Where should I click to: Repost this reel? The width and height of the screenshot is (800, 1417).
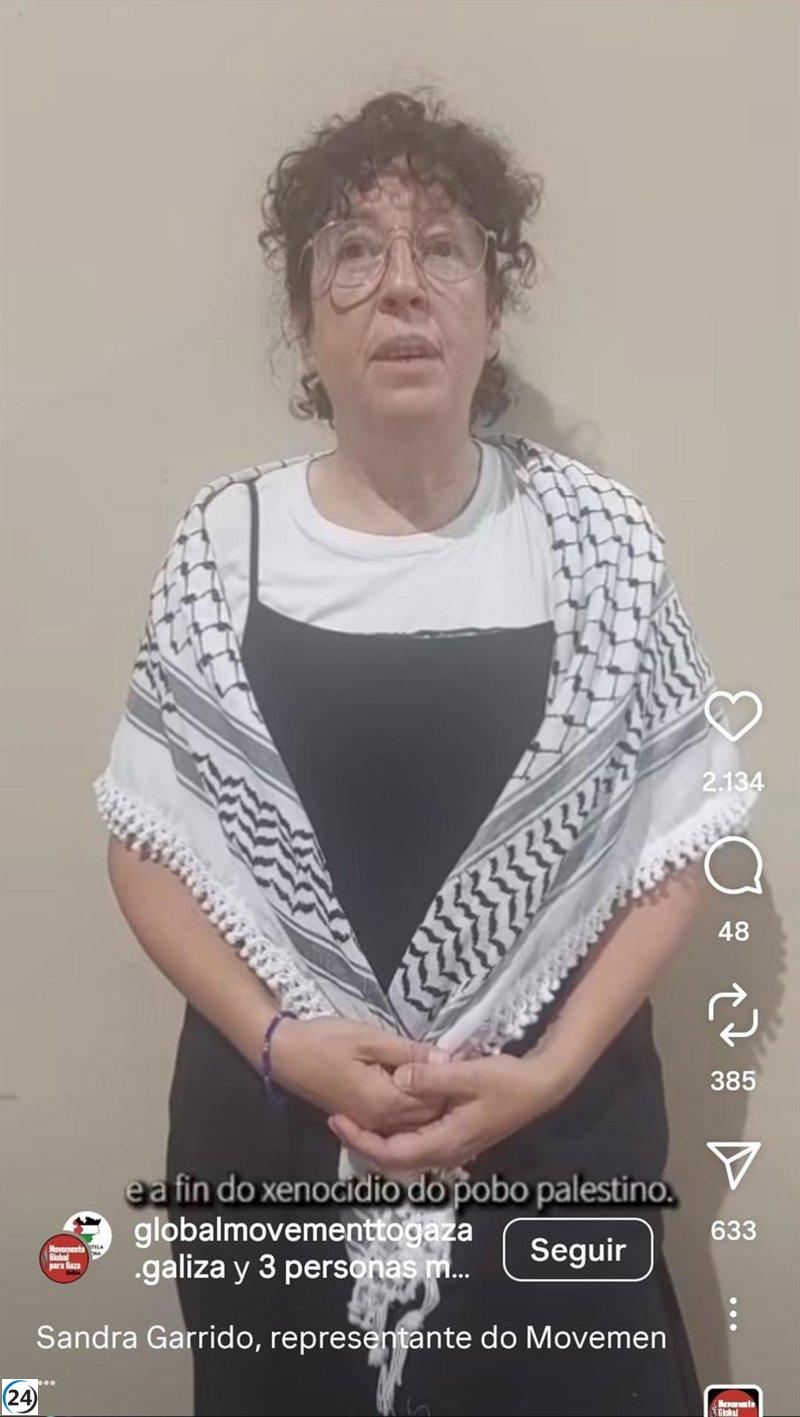click(x=732, y=1014)
